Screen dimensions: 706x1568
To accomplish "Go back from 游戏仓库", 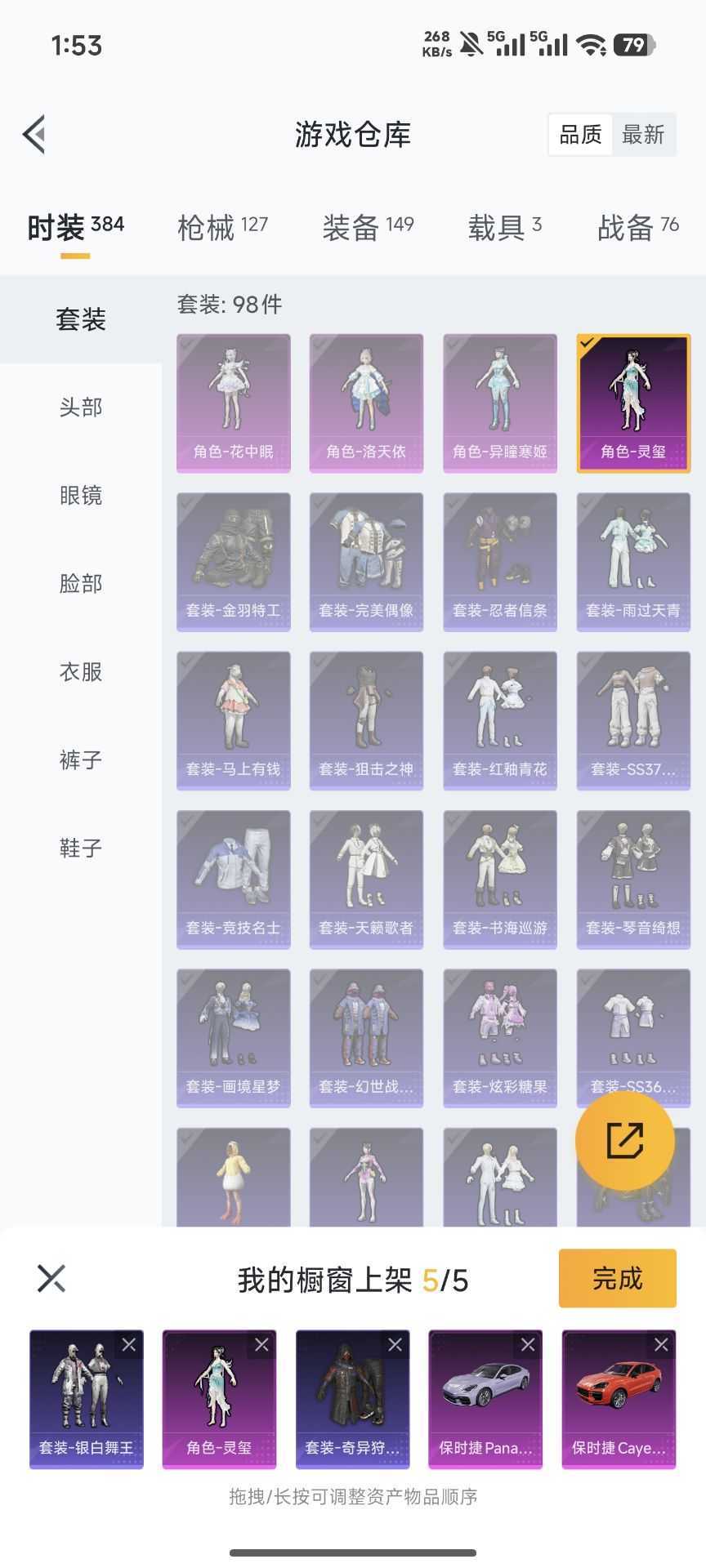I will click(x=34, y=135).
